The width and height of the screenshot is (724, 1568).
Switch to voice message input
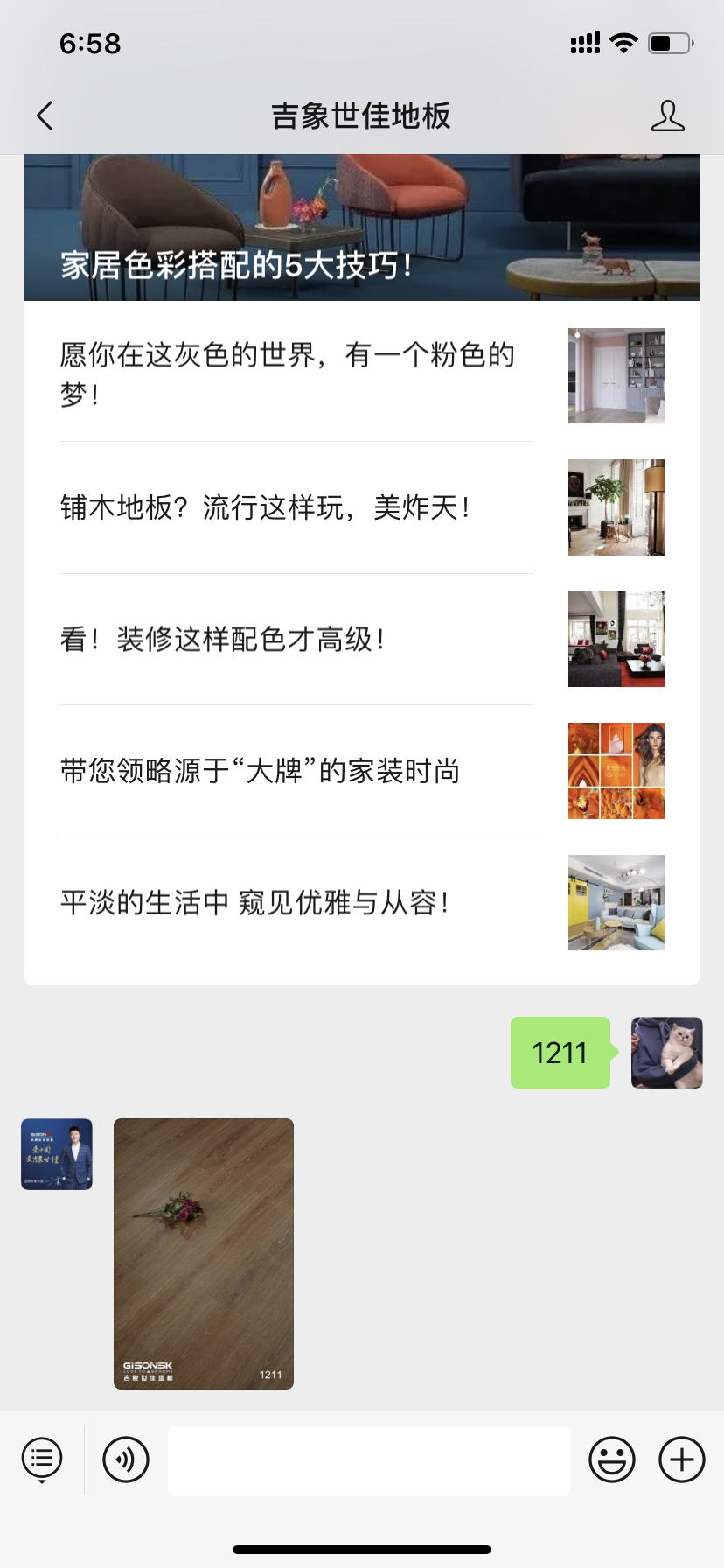click(126, 1459)
